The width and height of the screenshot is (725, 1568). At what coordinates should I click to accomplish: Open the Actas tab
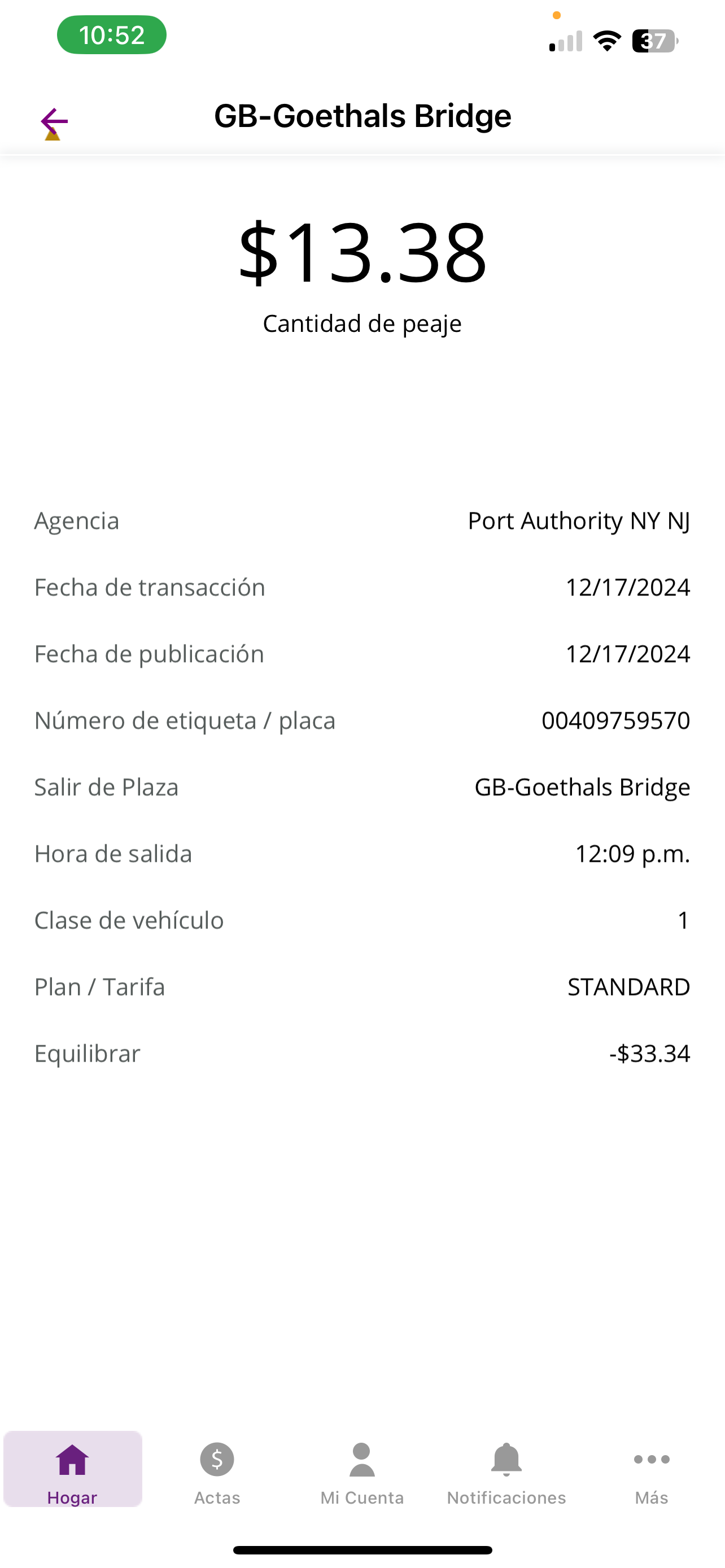click(217, 1469)
